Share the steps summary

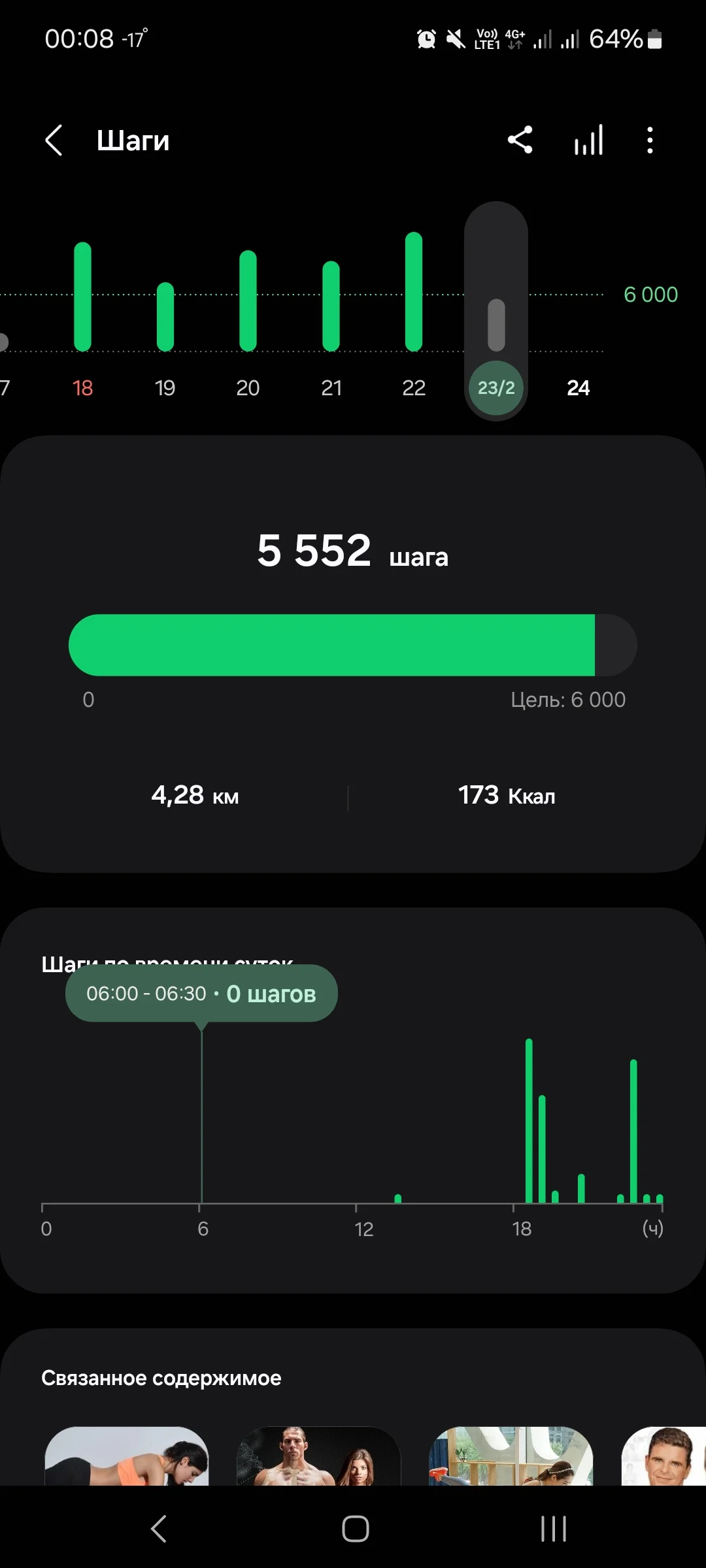[520, 140]
